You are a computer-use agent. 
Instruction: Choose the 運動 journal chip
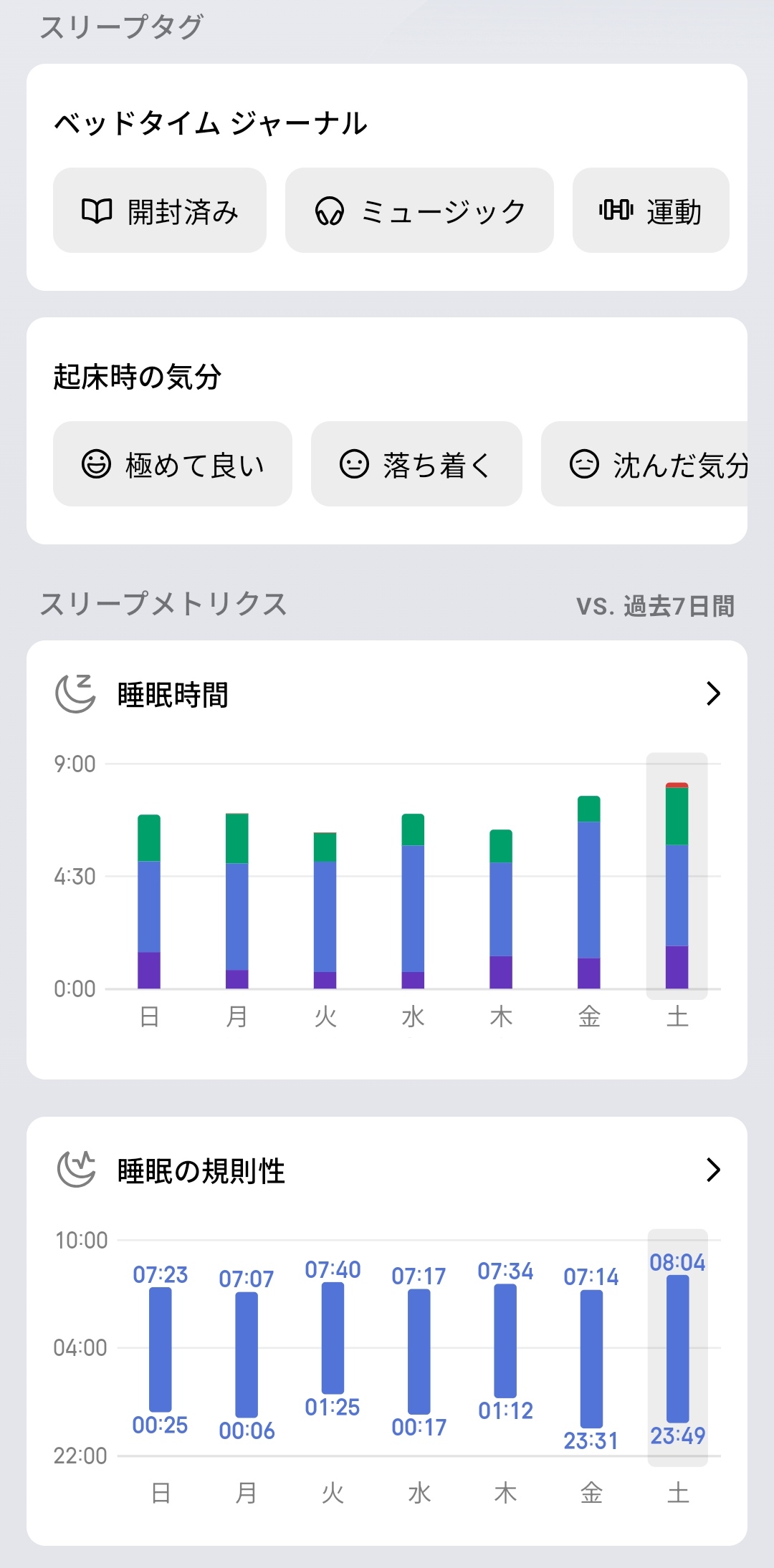click(651, 211)
